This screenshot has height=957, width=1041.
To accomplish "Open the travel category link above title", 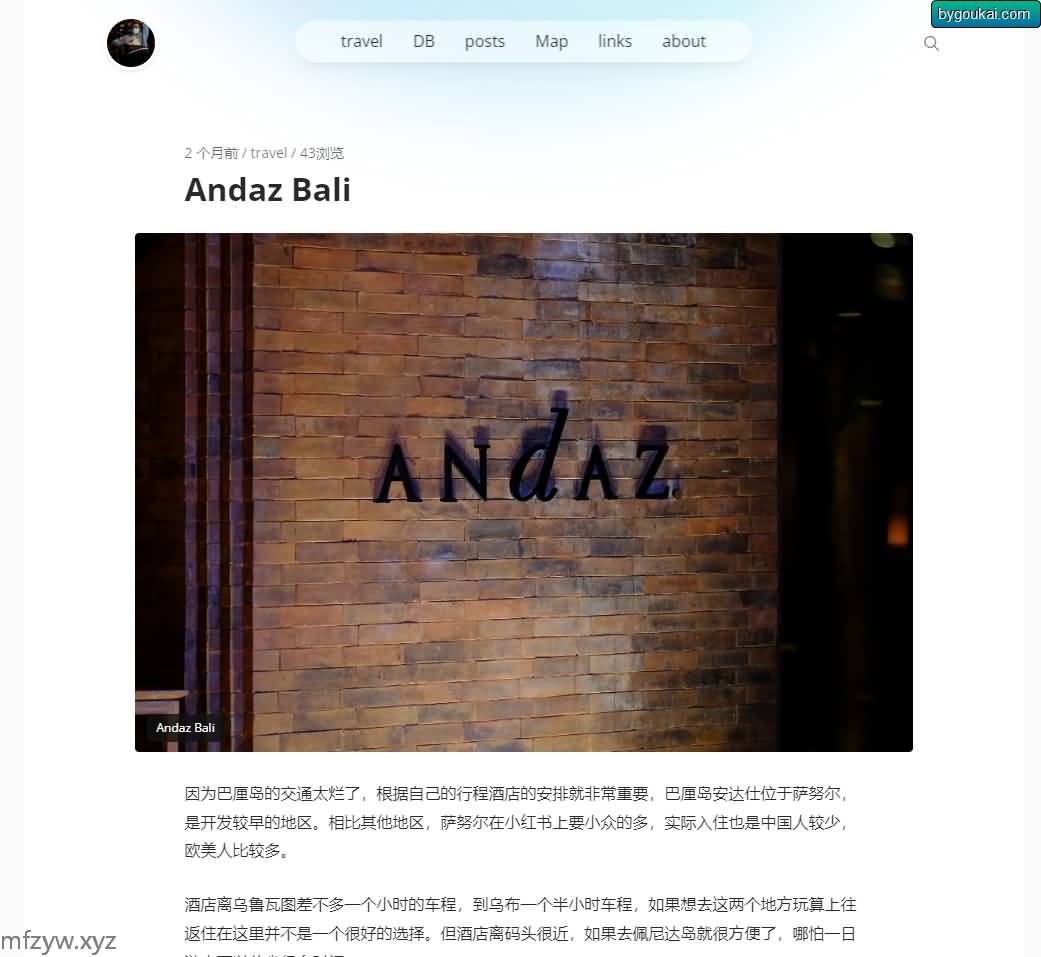I will click(x=268, y=153).
